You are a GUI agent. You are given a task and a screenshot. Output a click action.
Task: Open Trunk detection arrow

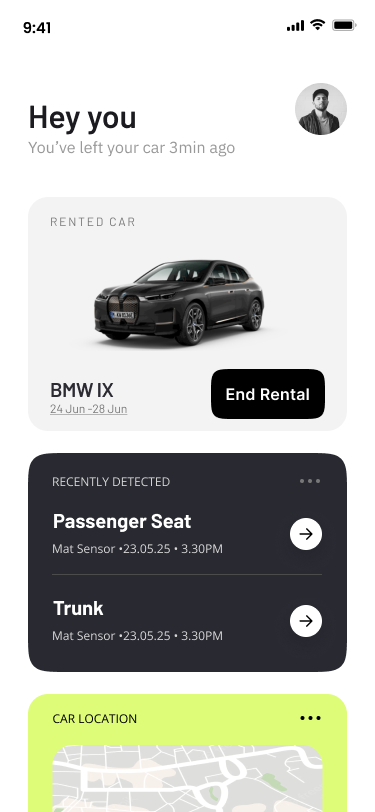tap(306, 621)
